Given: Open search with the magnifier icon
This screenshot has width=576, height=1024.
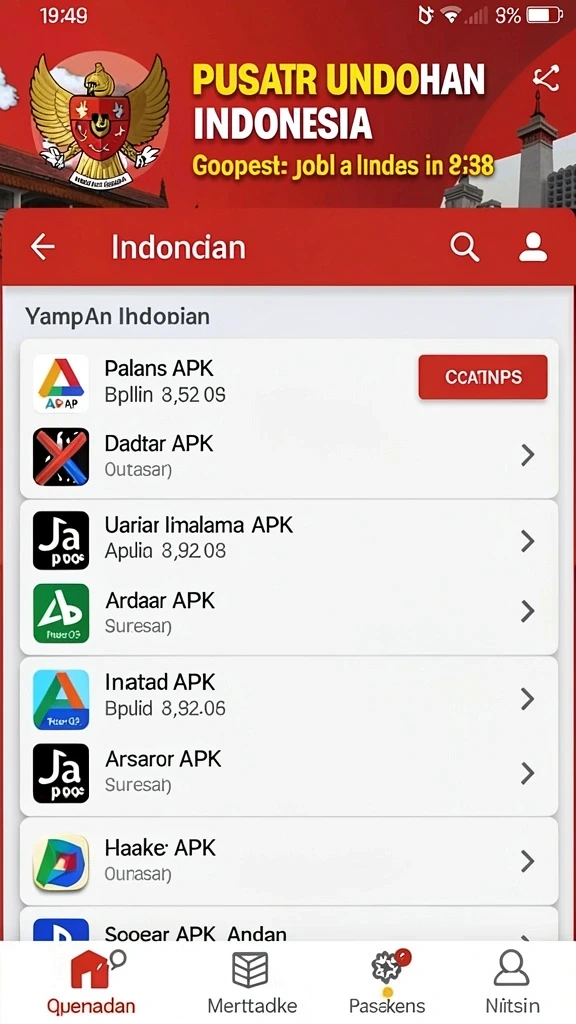Looking at the screenshot, I should 464,248.
